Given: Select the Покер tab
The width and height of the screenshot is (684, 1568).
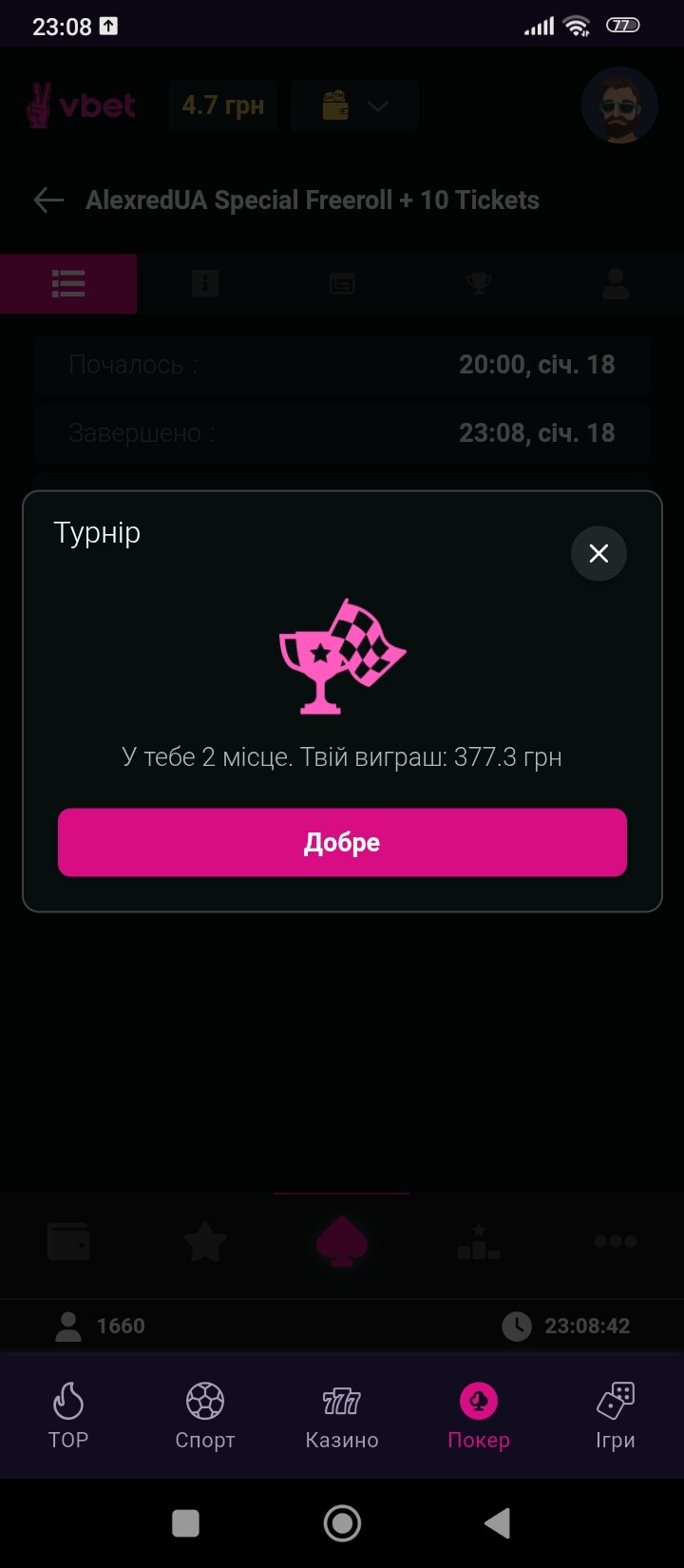Looking at the screenshot, I should 479,1415.
